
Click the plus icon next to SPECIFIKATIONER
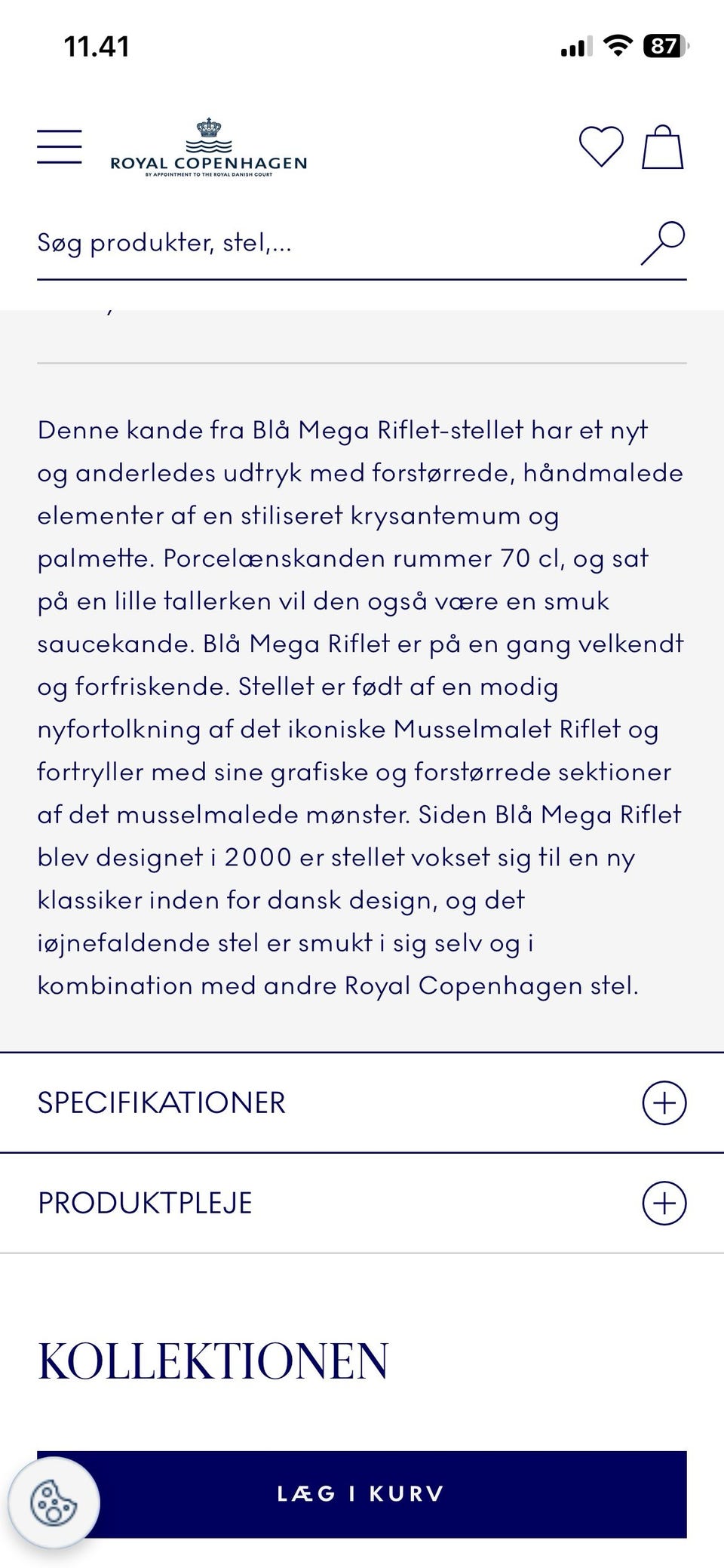663,1102
